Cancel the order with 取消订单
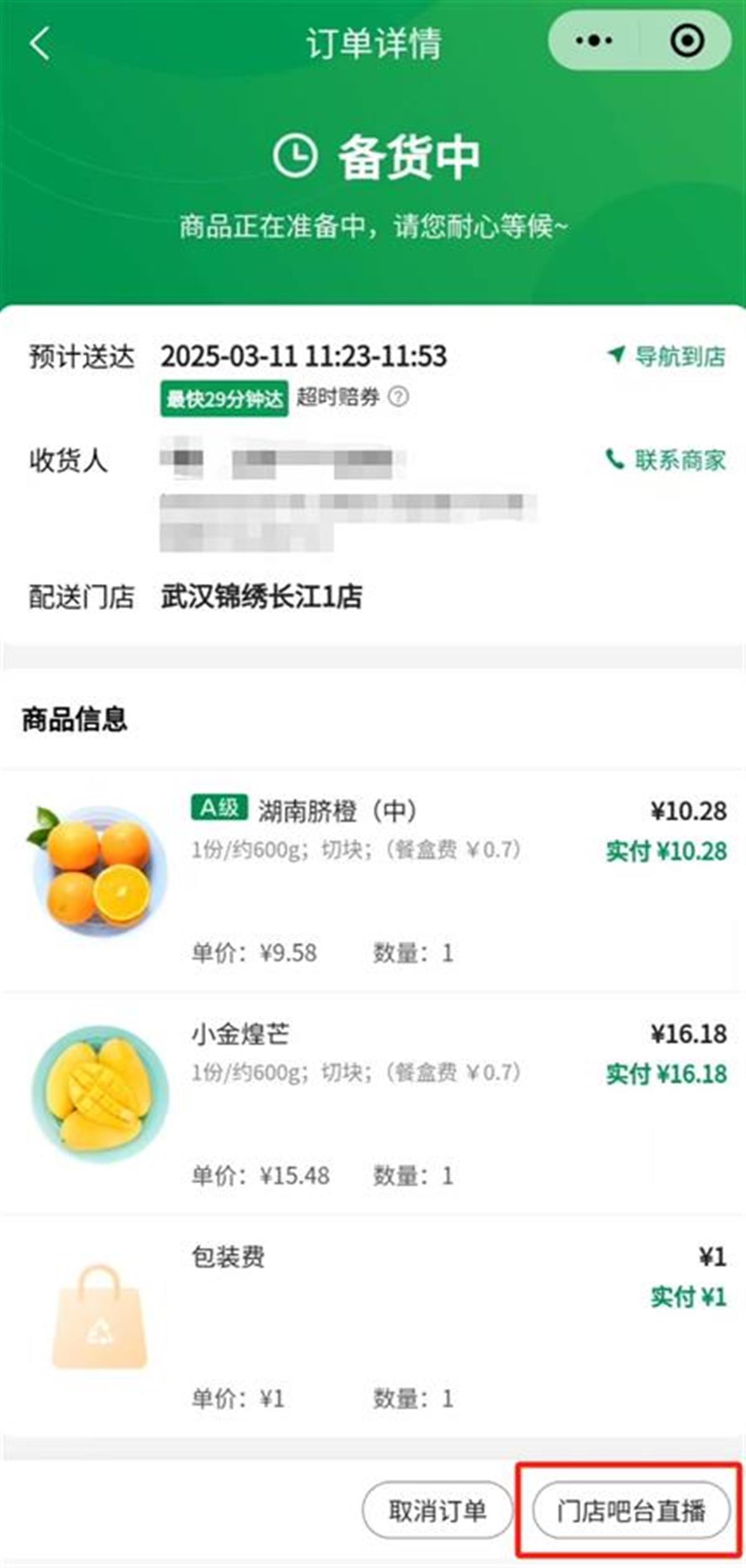 point(437,1511)
